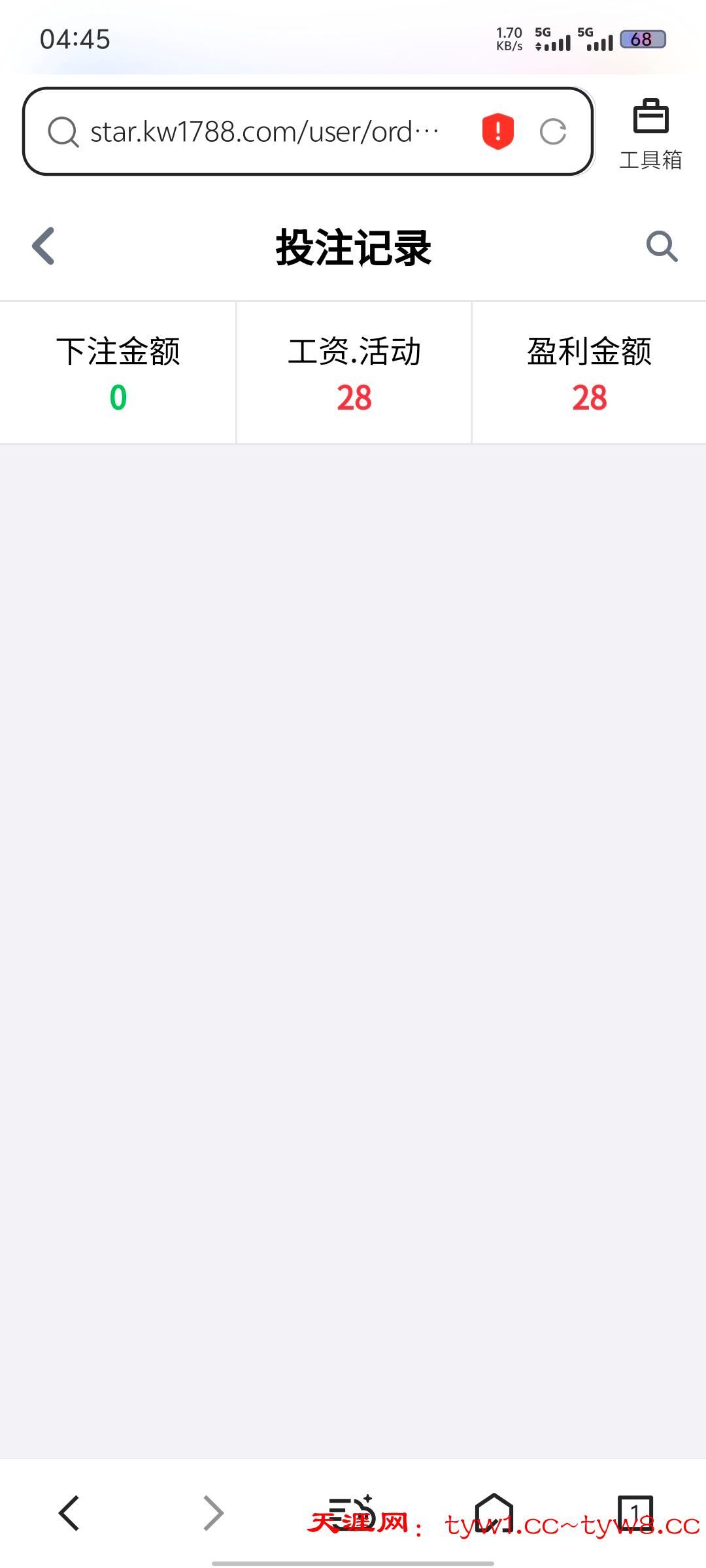The image size is (706, 1568).
Task: Navigate back using browser bottom bar arrow
Action: pos(69,1513)
